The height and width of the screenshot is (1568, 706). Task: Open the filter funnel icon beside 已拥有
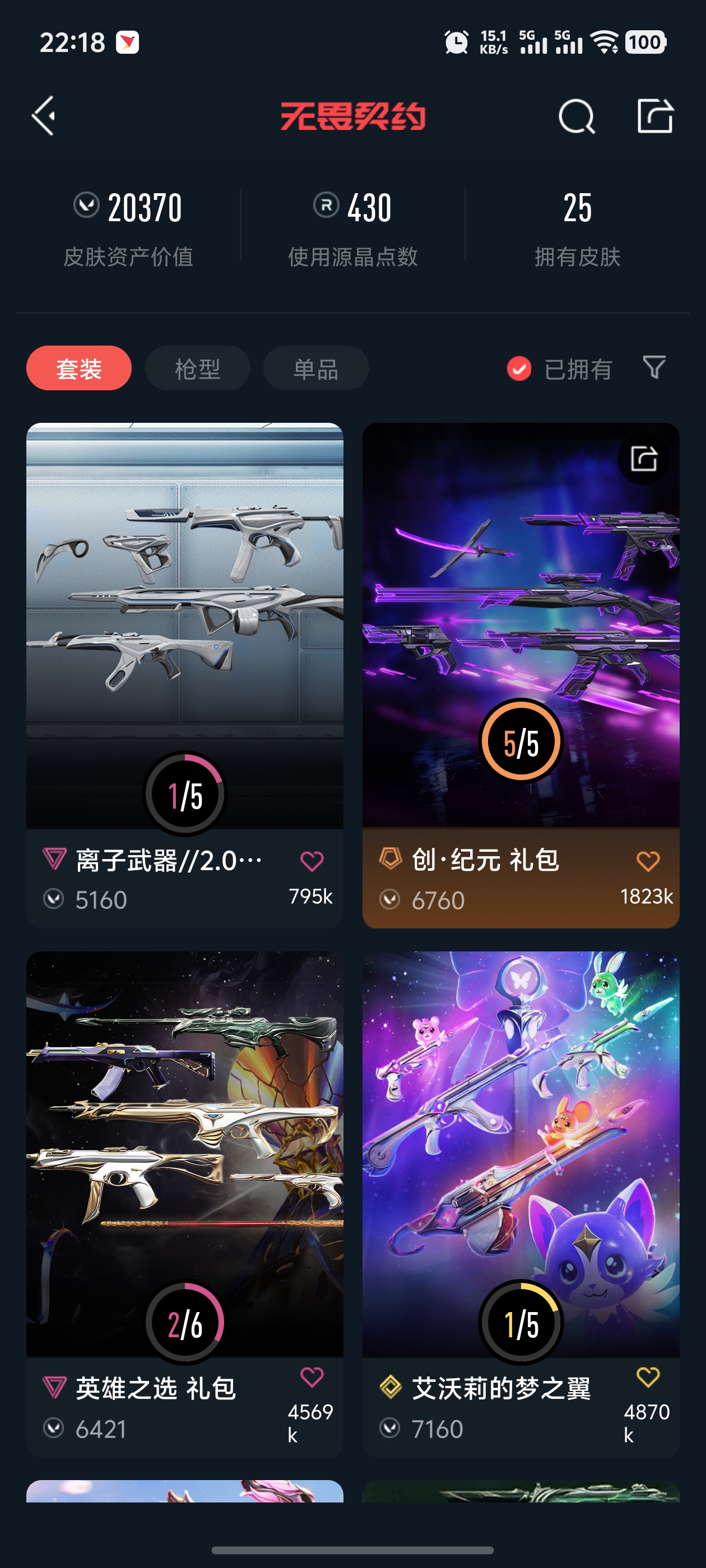653,368
